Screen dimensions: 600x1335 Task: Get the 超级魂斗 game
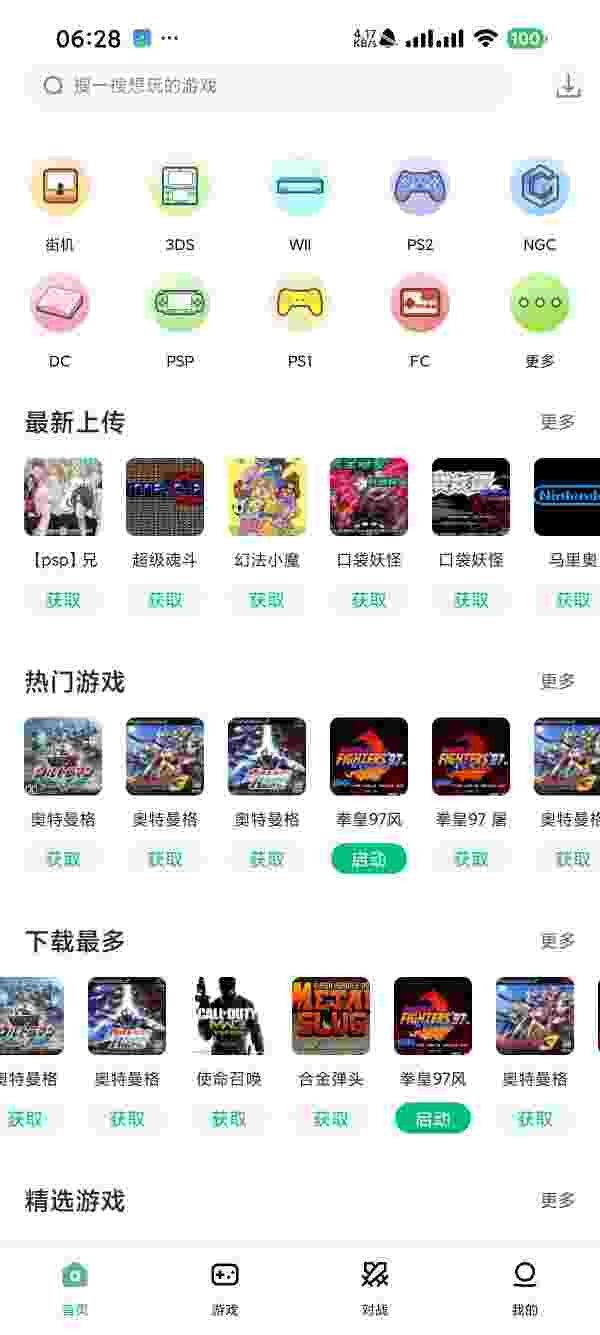point(165,600)
